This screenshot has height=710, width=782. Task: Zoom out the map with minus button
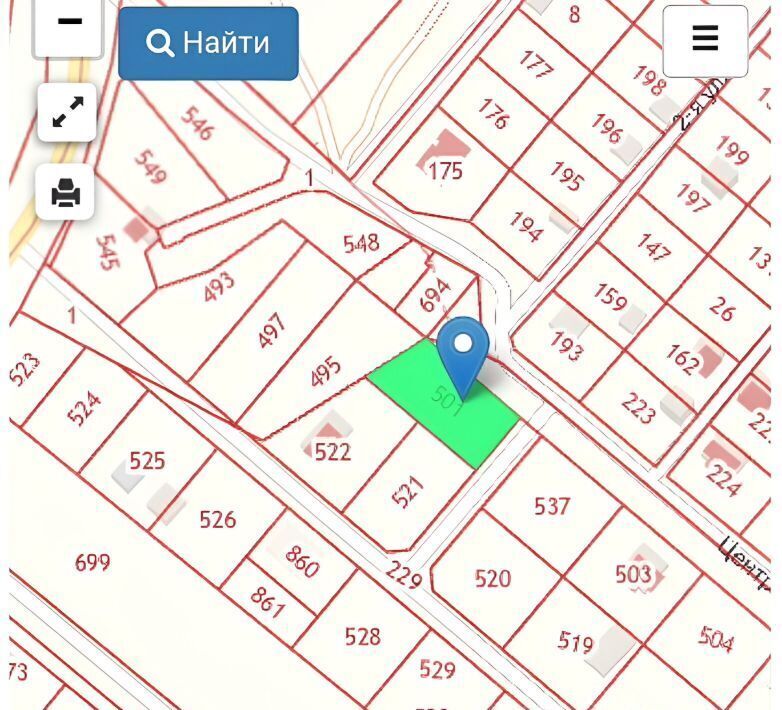(x=68, y=24)
